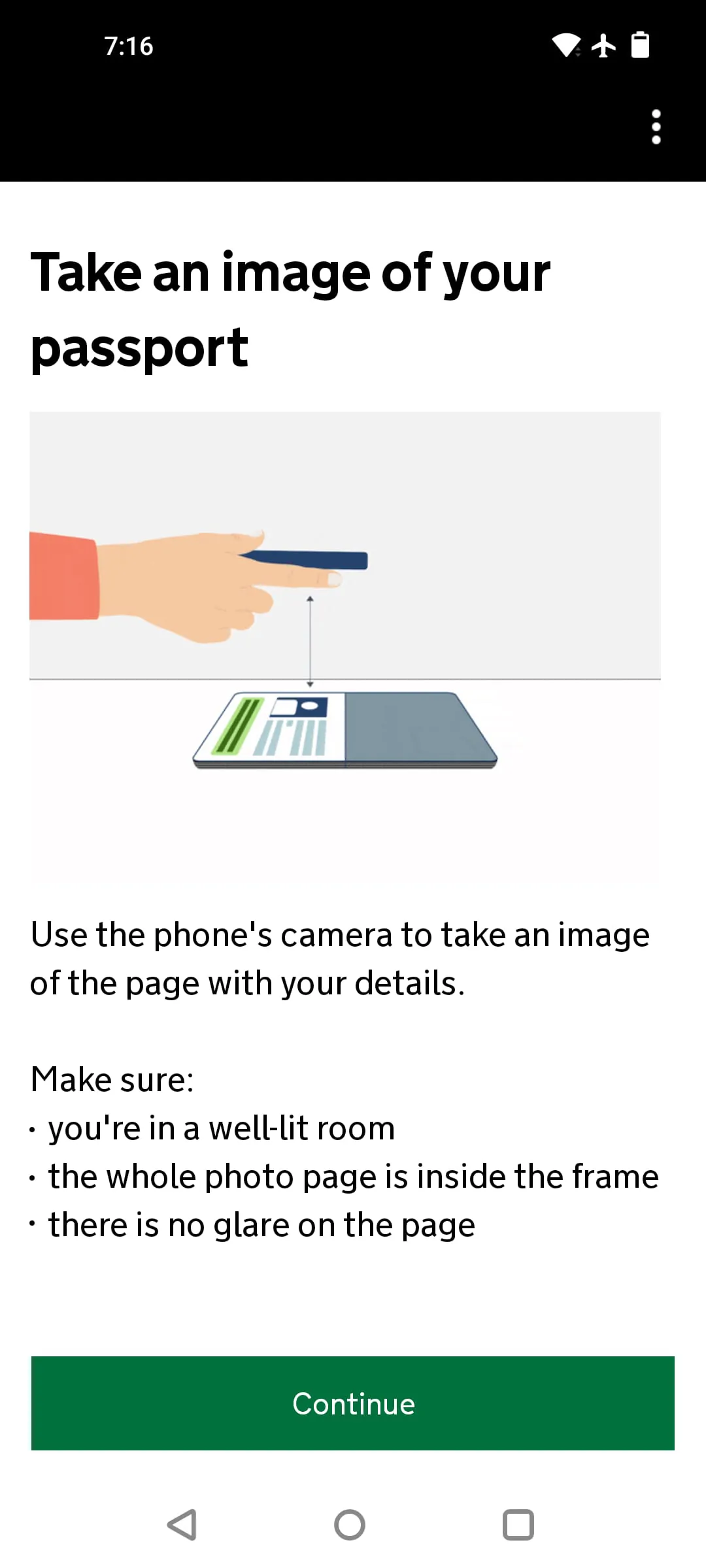The image size is (706, 1568).
Task: Tap the airplane mode status icon
Action: pyautogui.click(x=603, y=46)
